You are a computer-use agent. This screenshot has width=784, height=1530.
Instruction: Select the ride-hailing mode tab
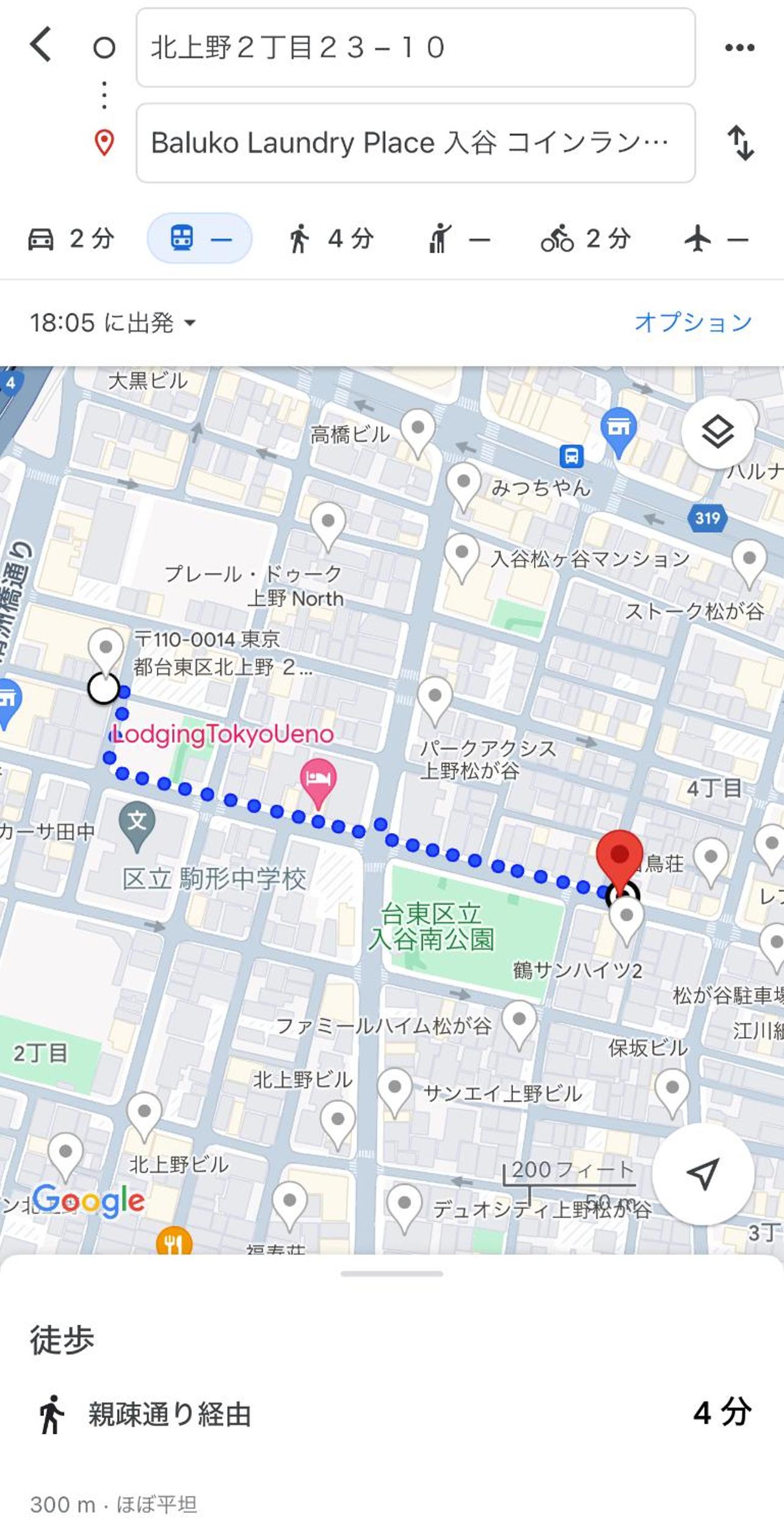point(459,239)
